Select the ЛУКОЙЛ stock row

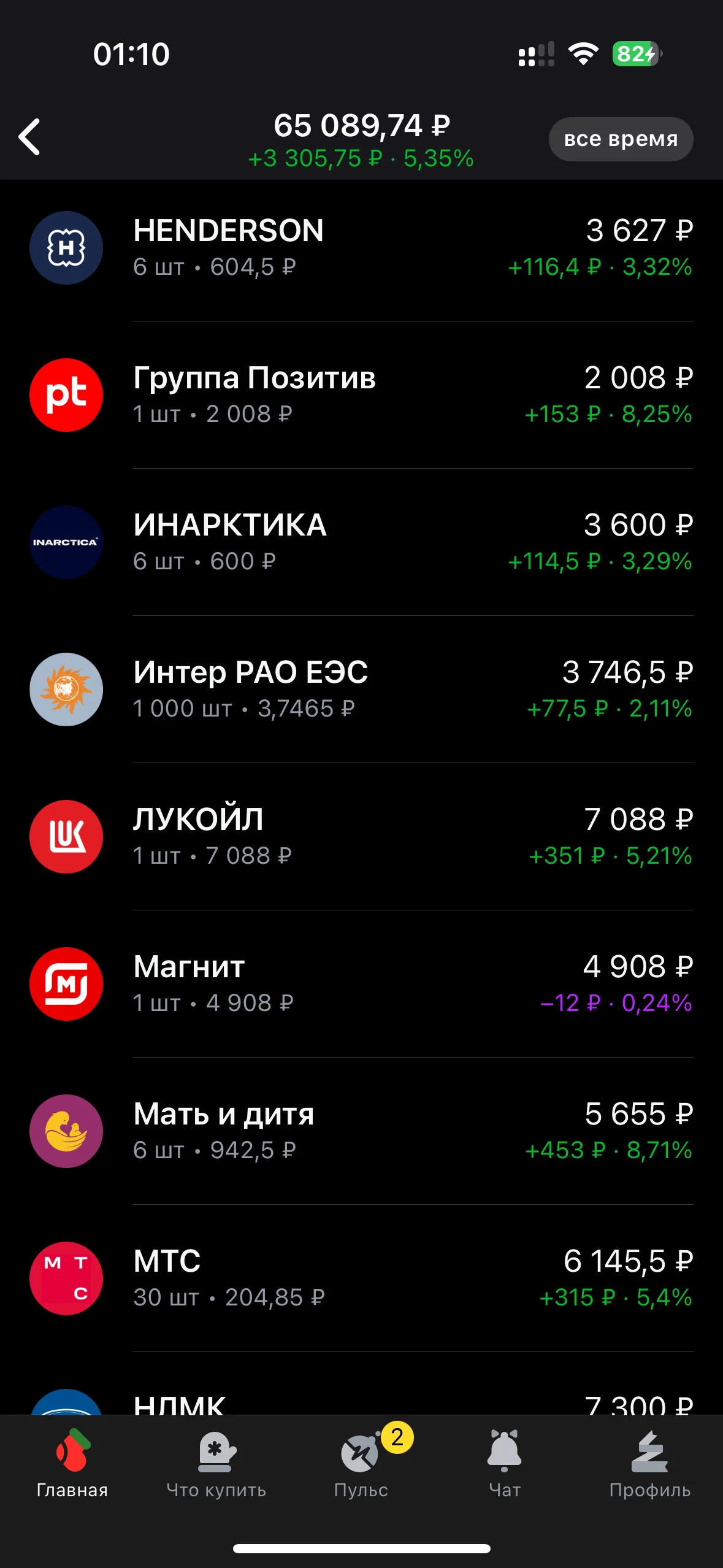coord(362,837)
